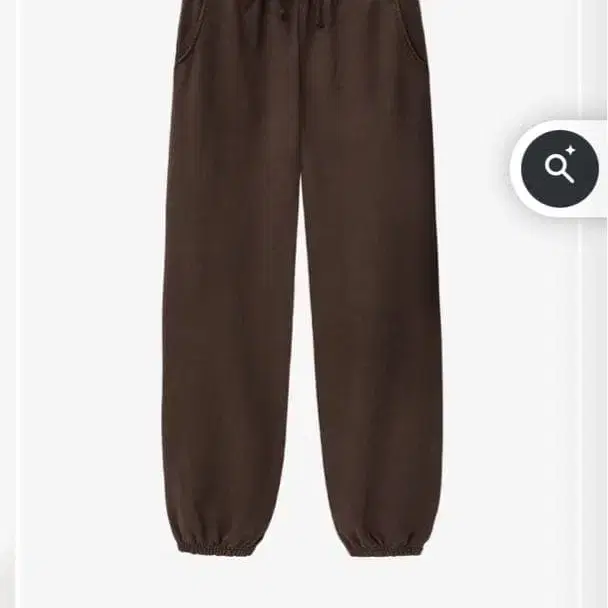Tap the visual search magnifier icon
This screenshot has height=608, width=608.
point(560,168)
